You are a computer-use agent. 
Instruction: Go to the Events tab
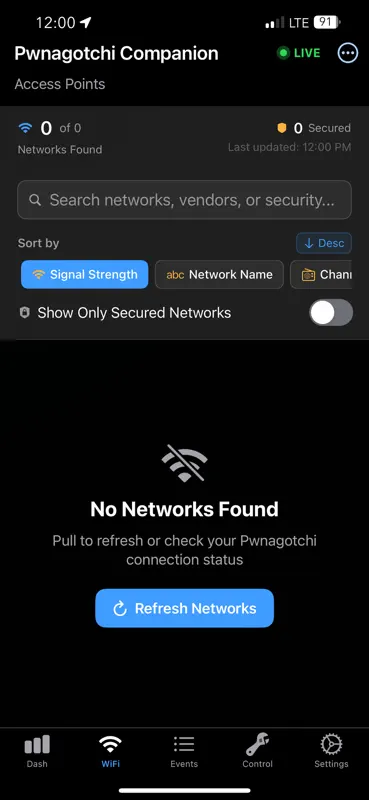pos(184,751)
